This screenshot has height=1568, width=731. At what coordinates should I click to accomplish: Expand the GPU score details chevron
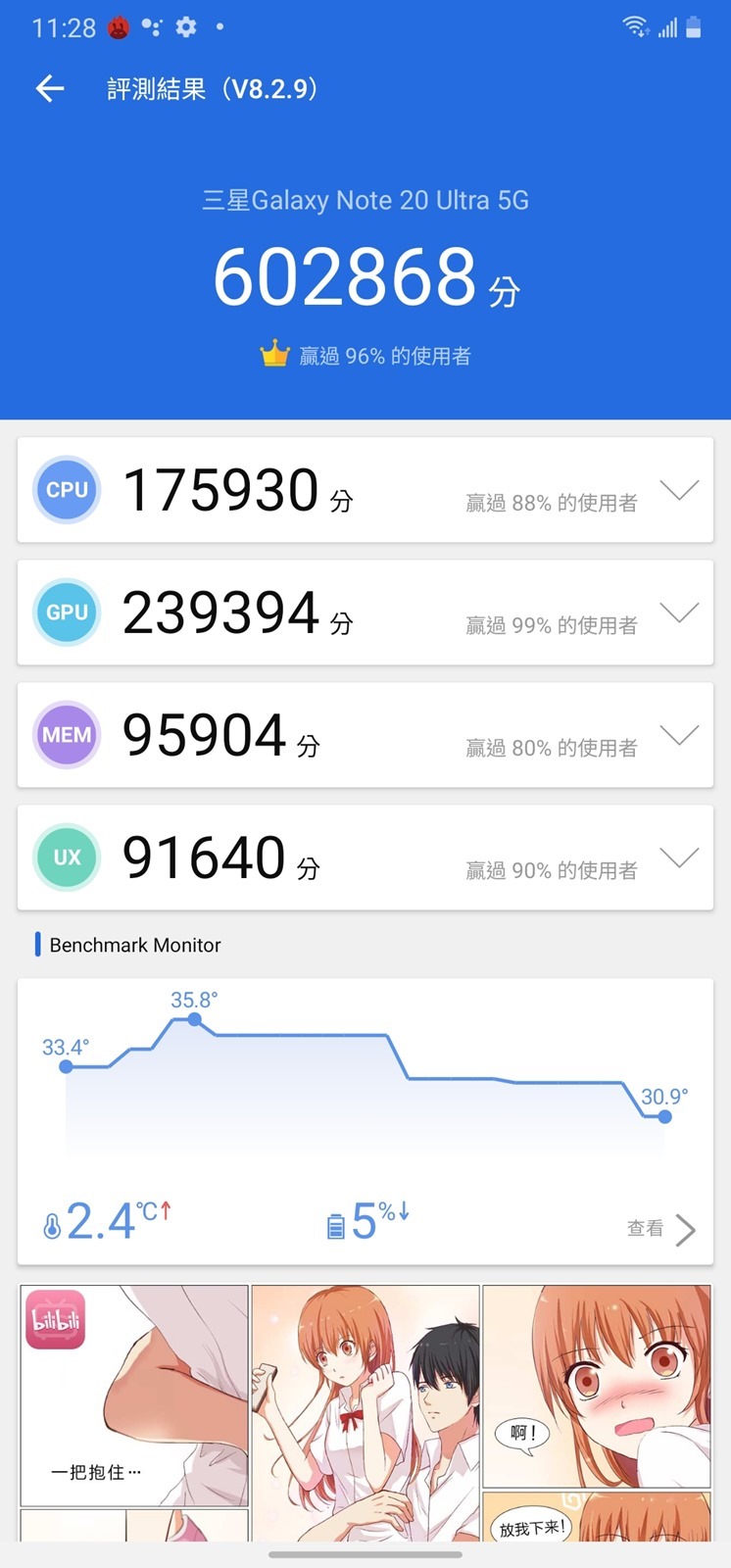pos(680,612)
